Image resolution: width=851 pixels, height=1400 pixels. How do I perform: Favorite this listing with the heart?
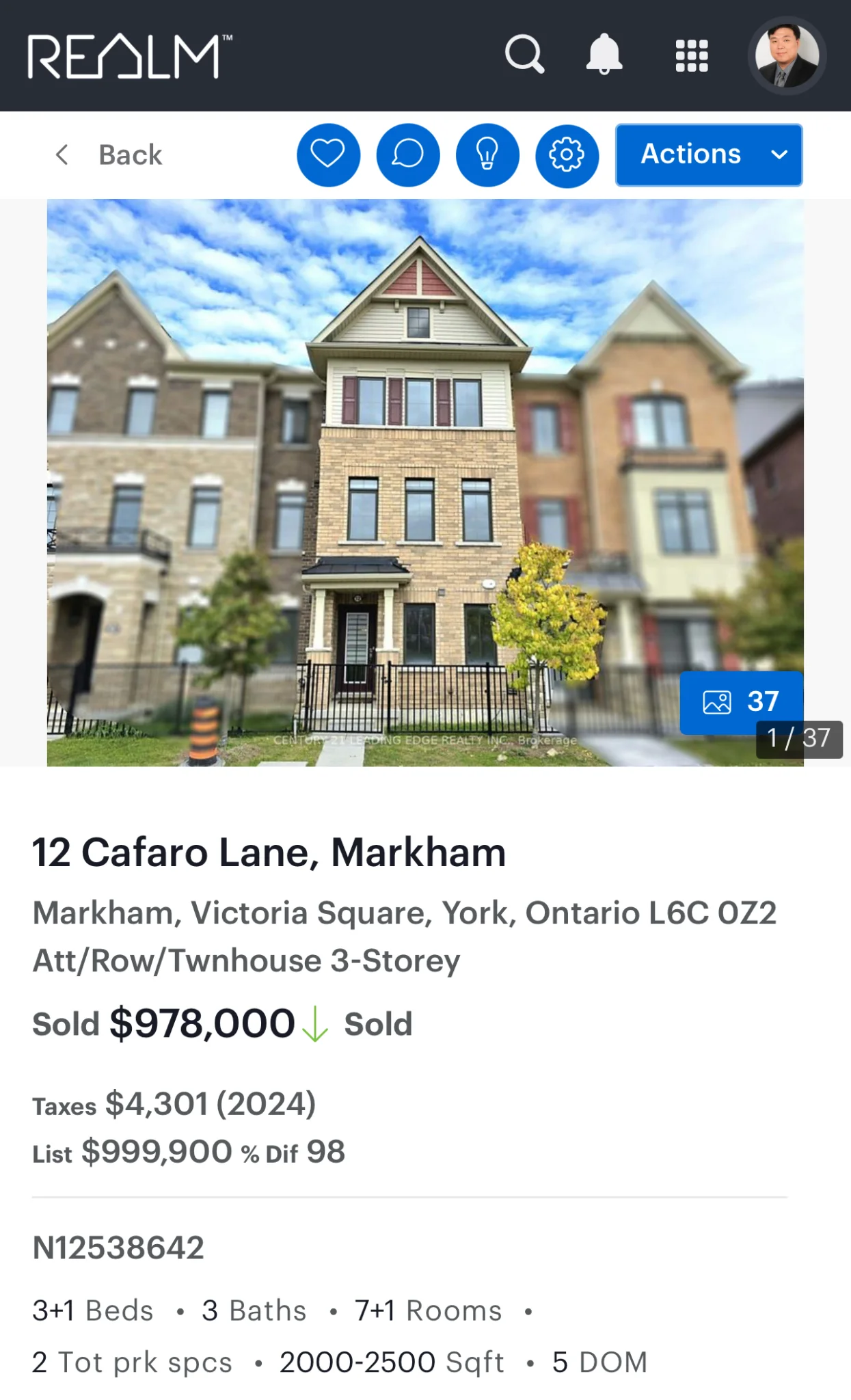click(x=328, y=155)
